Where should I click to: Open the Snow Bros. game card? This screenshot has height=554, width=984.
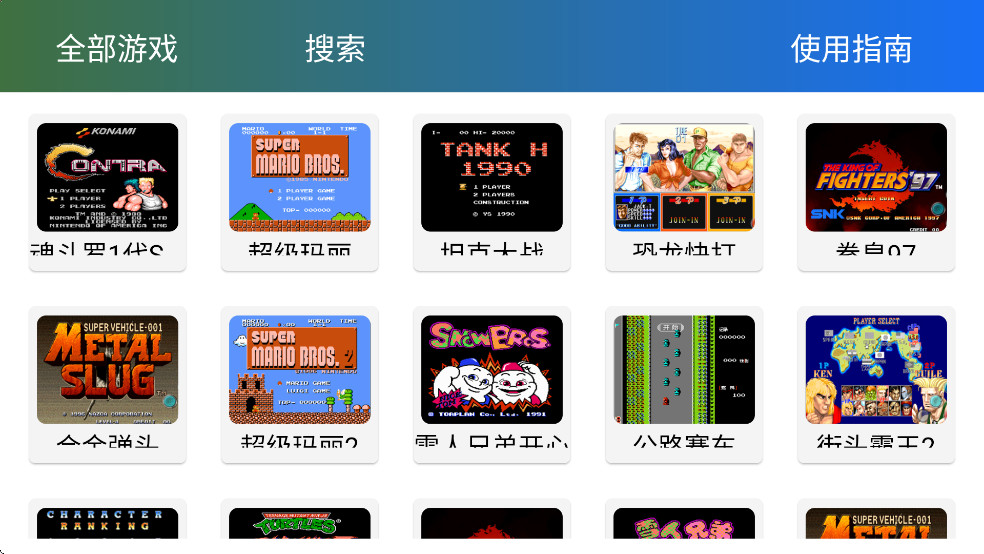[492, 382]
